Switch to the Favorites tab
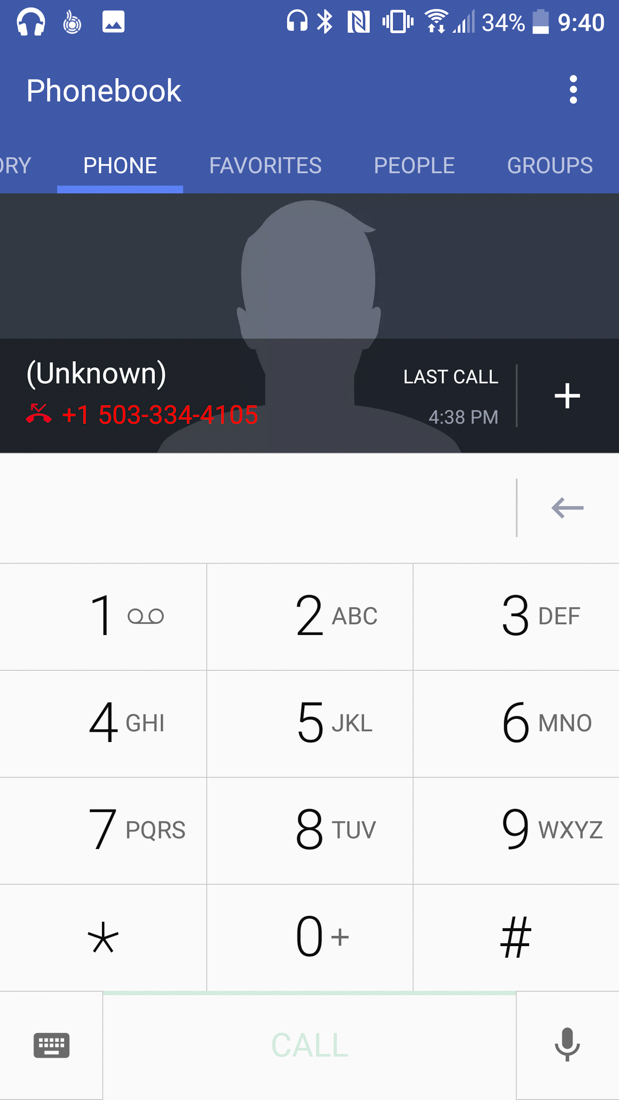 265,165
